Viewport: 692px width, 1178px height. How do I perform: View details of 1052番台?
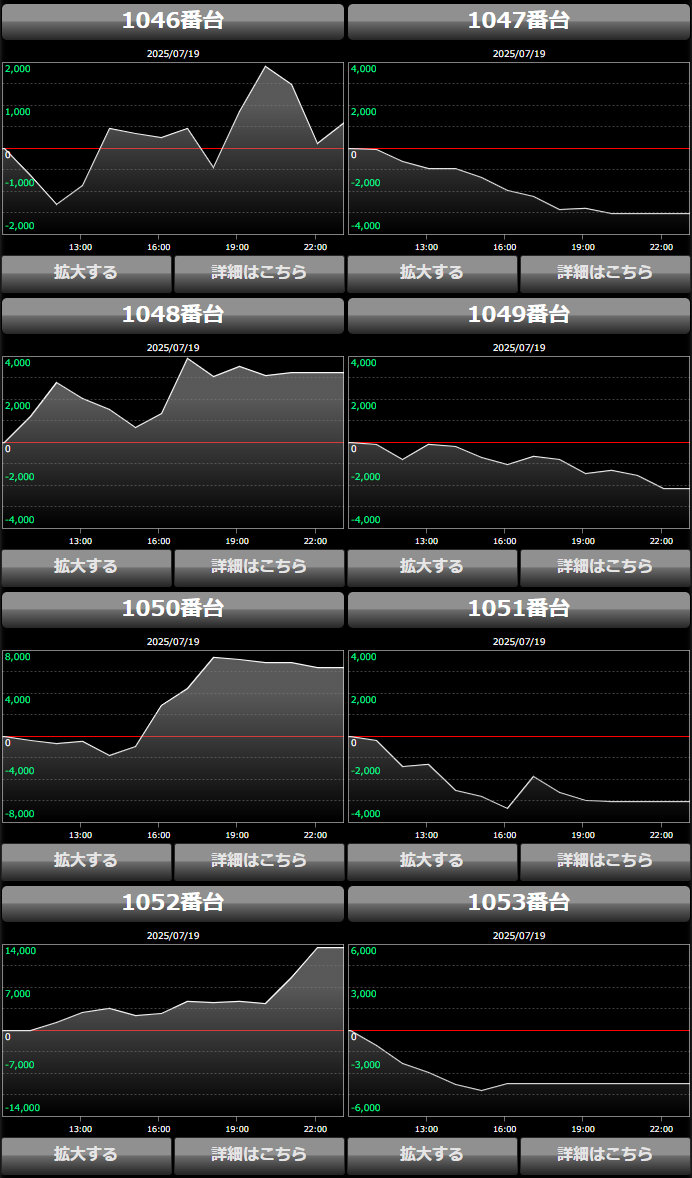pyautogui.click(x=259, y=1155)
